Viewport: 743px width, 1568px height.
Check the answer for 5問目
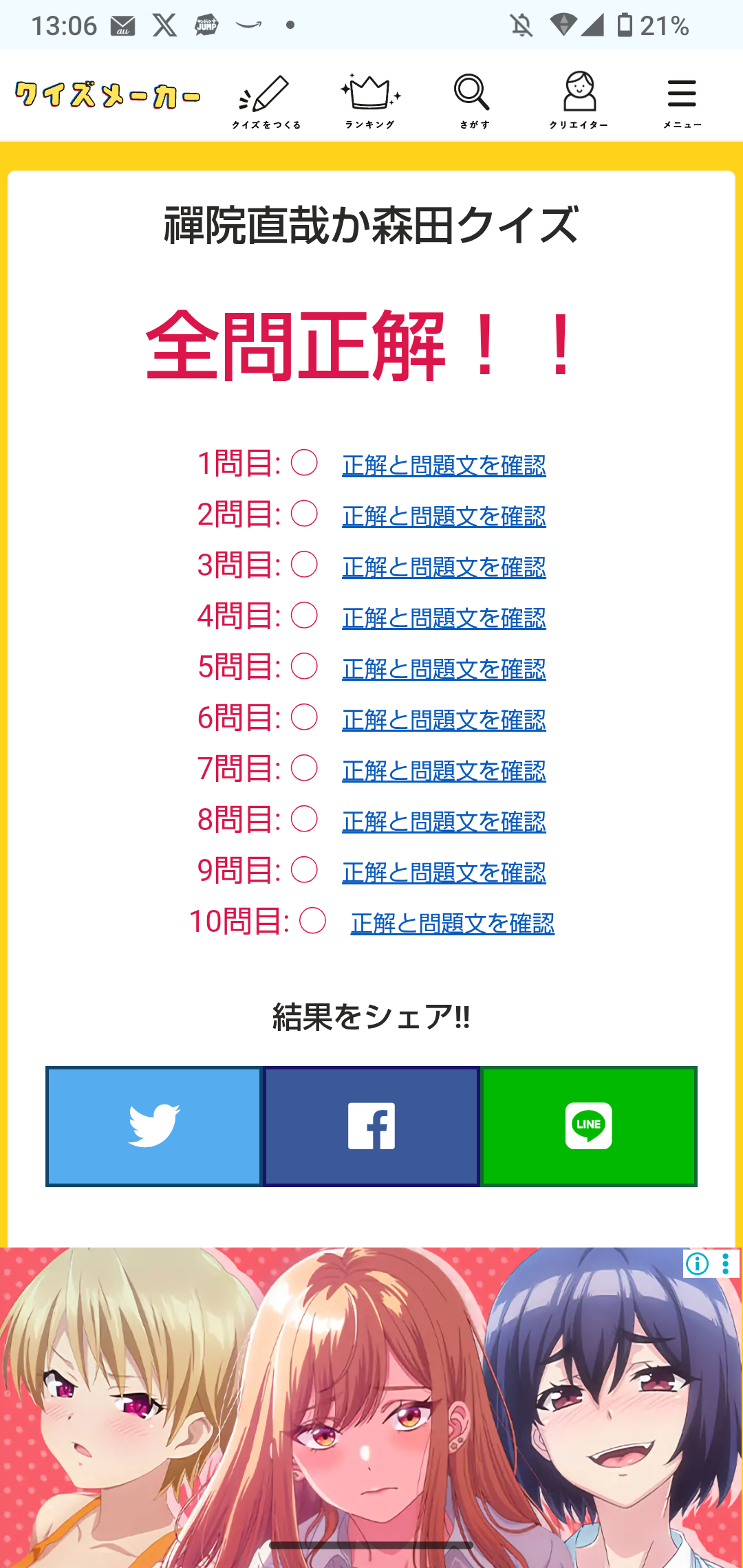[x=444, y=669]
